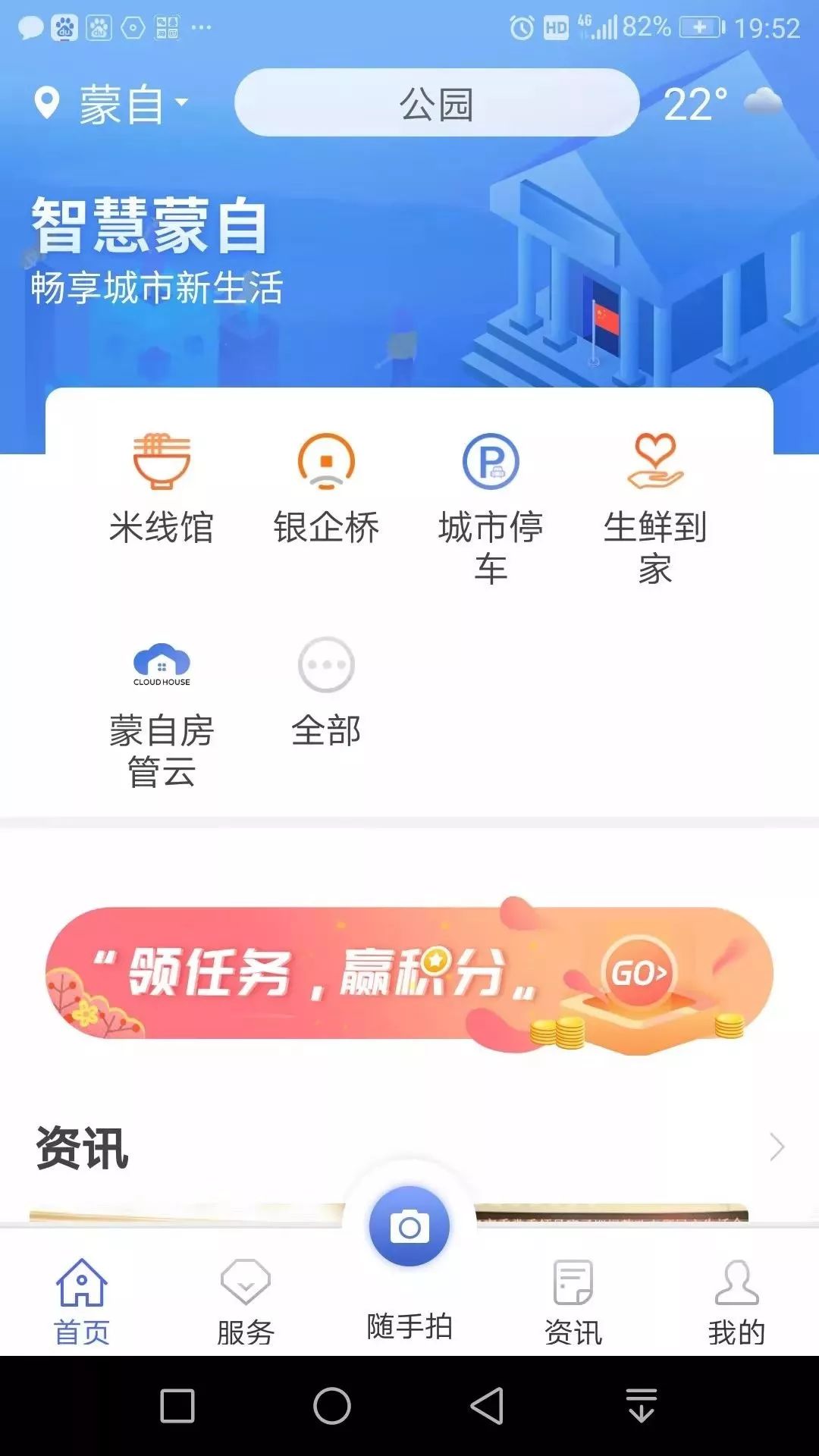Open 生鲜到家 fresh delivery
This screenshot has width=819, height=1456.
tap(655, 504)
